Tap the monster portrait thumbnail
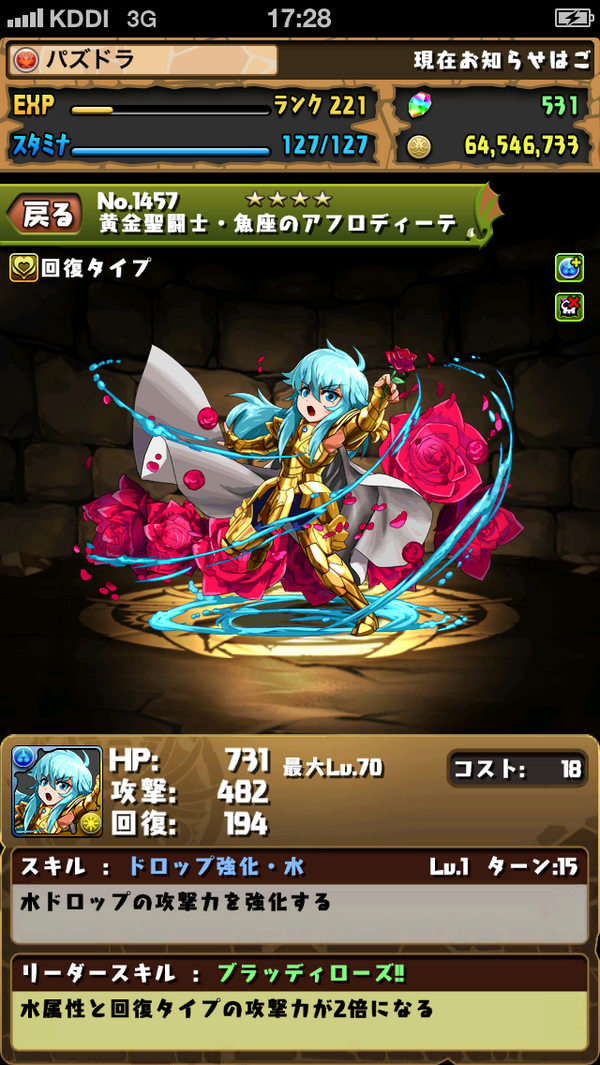The height and width of the screenshot is (1065, 600). click(x=57, y=791)
